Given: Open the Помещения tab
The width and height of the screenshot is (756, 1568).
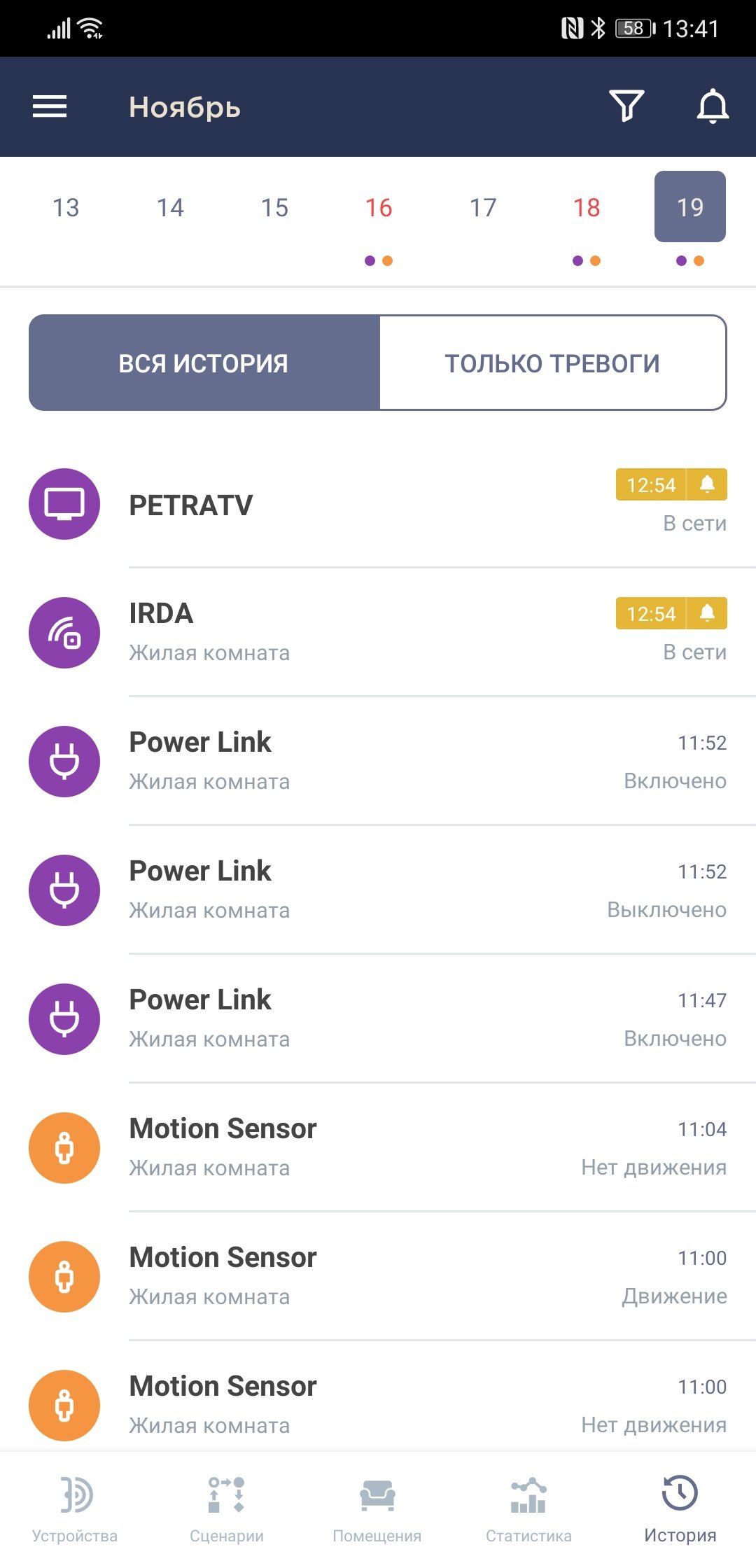Looking at the screenshot, I should pyautogui.click(x=377, y=1509).
